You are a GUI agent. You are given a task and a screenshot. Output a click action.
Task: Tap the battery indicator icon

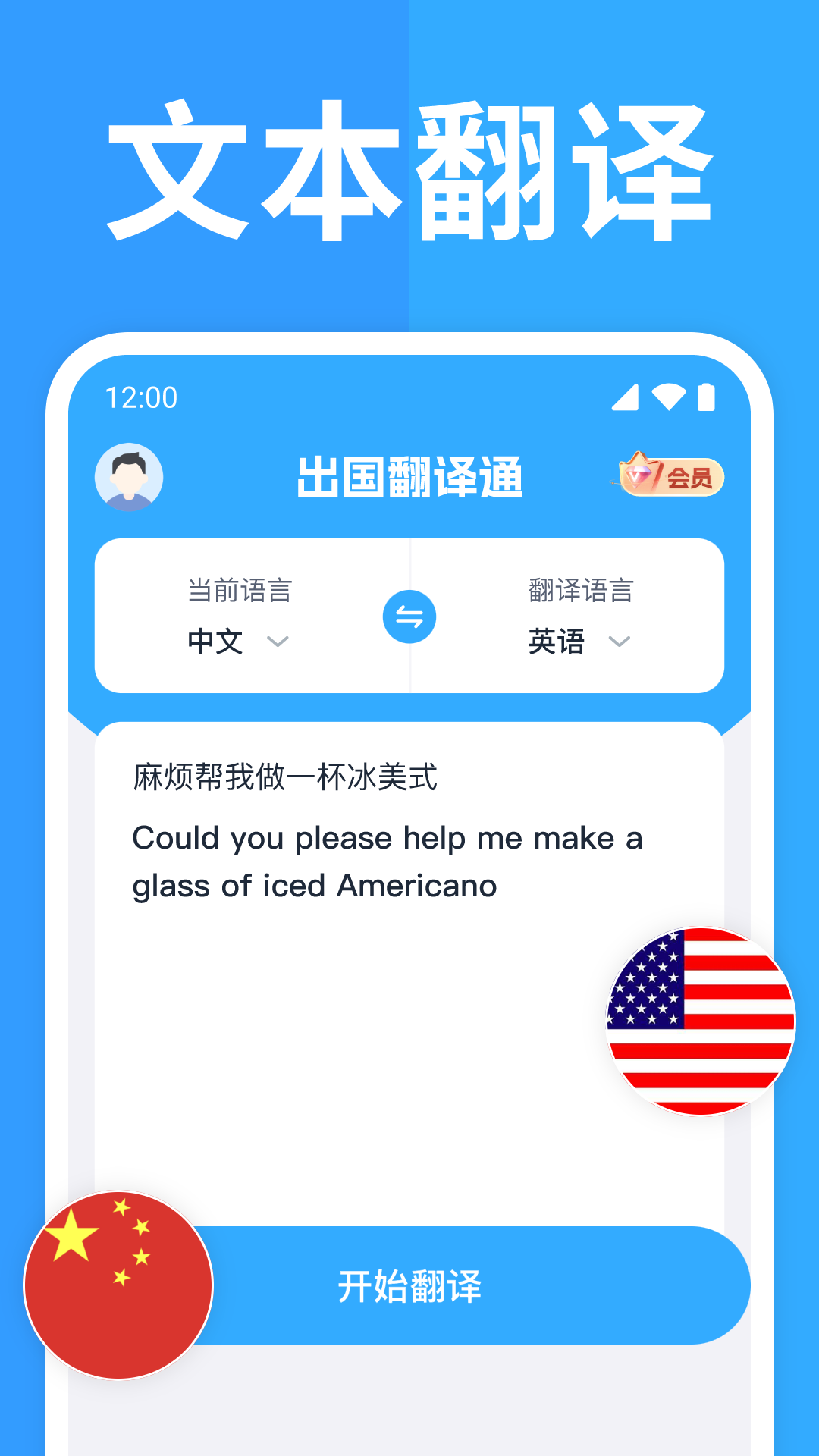708,397
